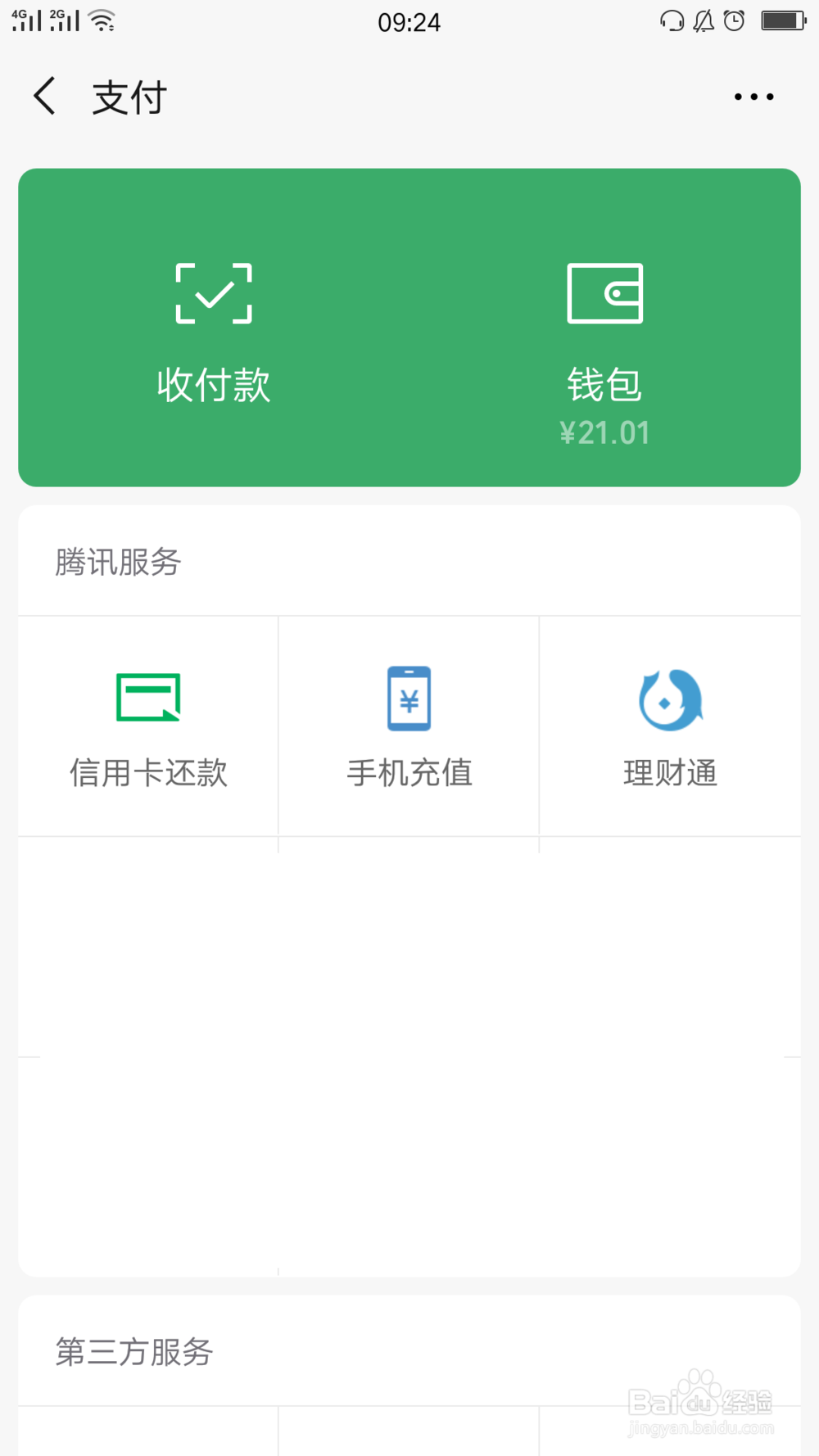Open the 收付款 QR code scanner icon

pos(213,292)
